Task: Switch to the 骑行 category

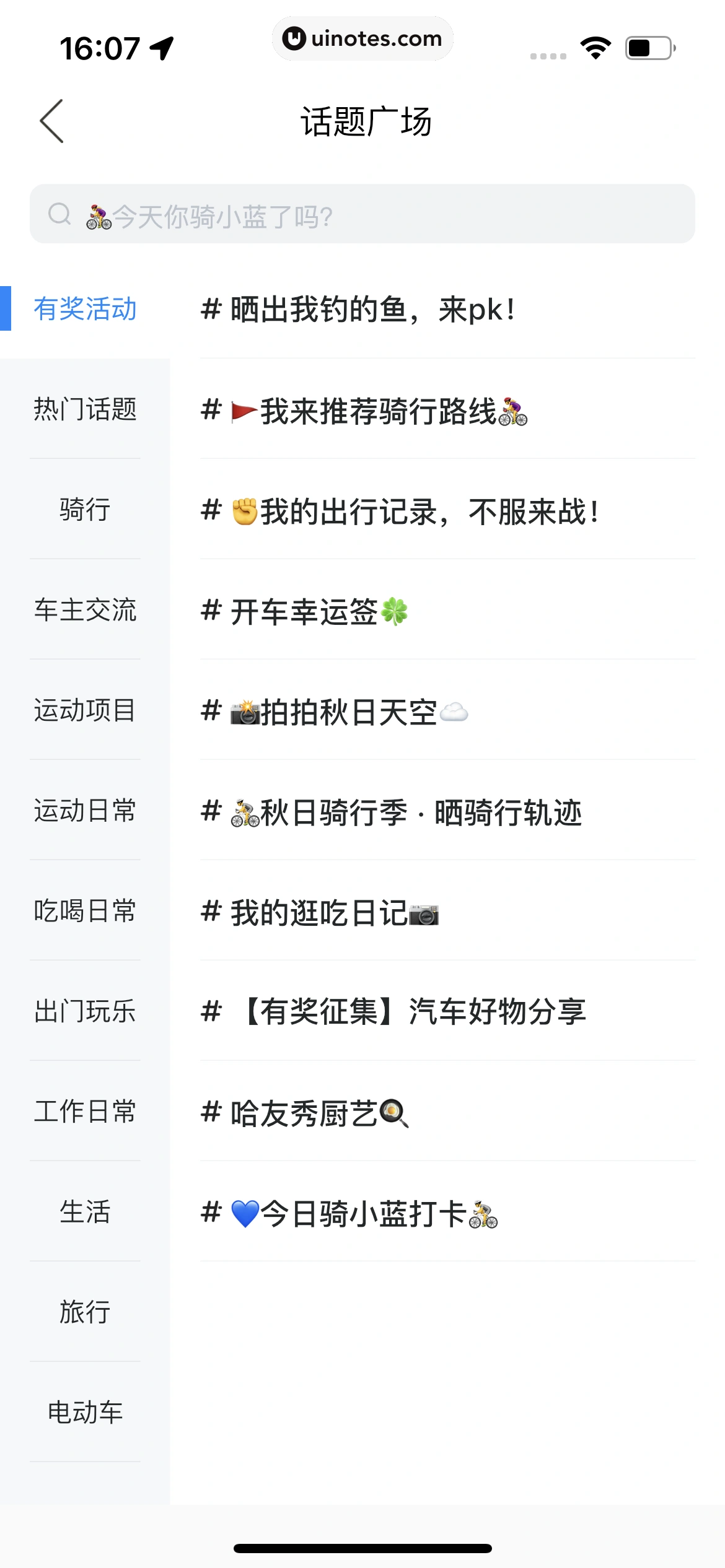Action: point(85,511)
